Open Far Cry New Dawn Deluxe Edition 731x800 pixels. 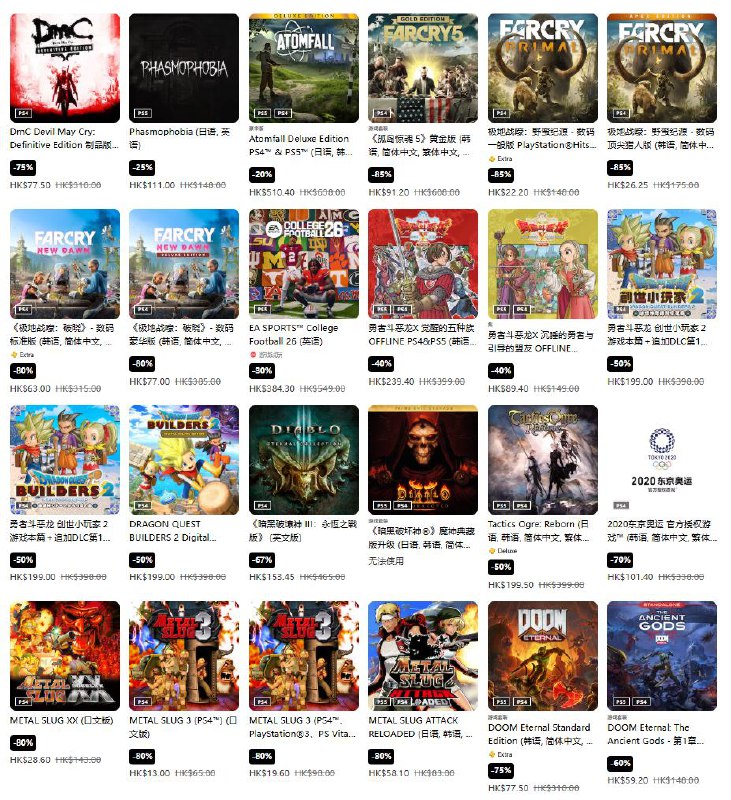(184, 264)
